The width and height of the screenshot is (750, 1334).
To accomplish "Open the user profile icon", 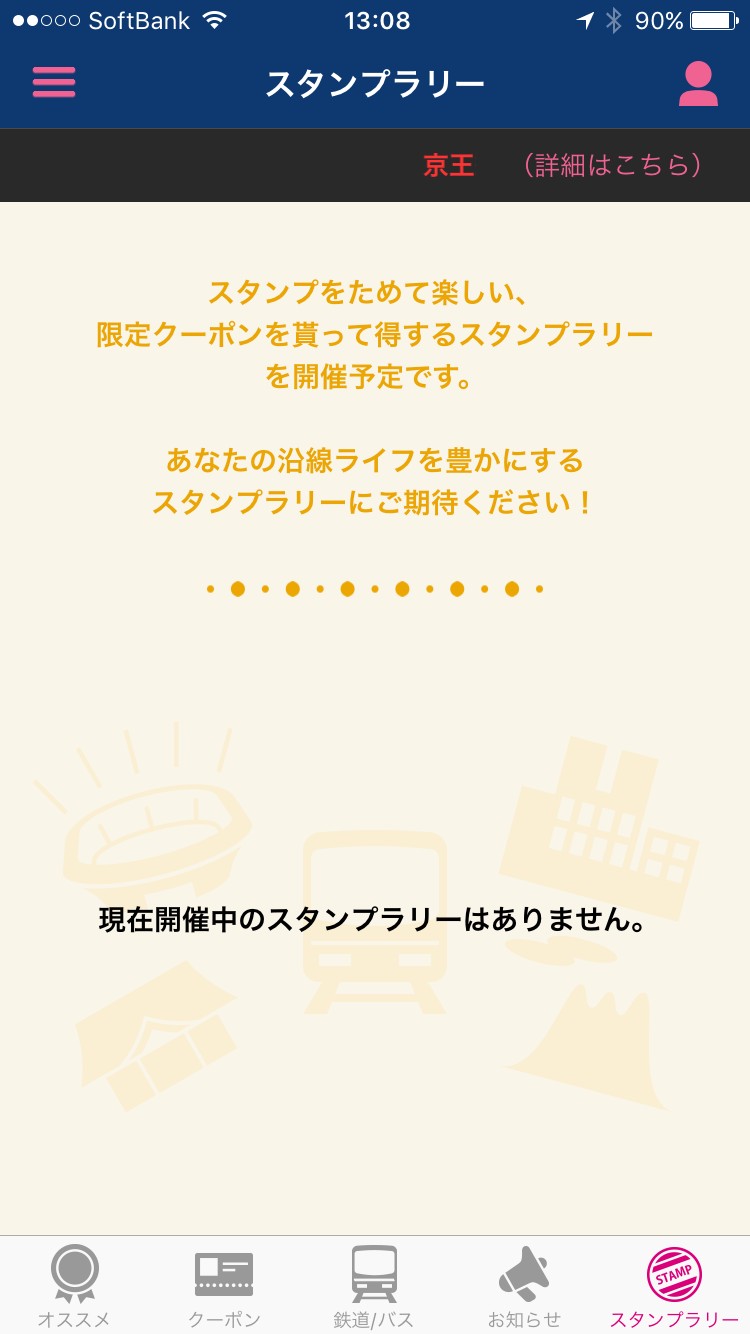I will point(698,84).
